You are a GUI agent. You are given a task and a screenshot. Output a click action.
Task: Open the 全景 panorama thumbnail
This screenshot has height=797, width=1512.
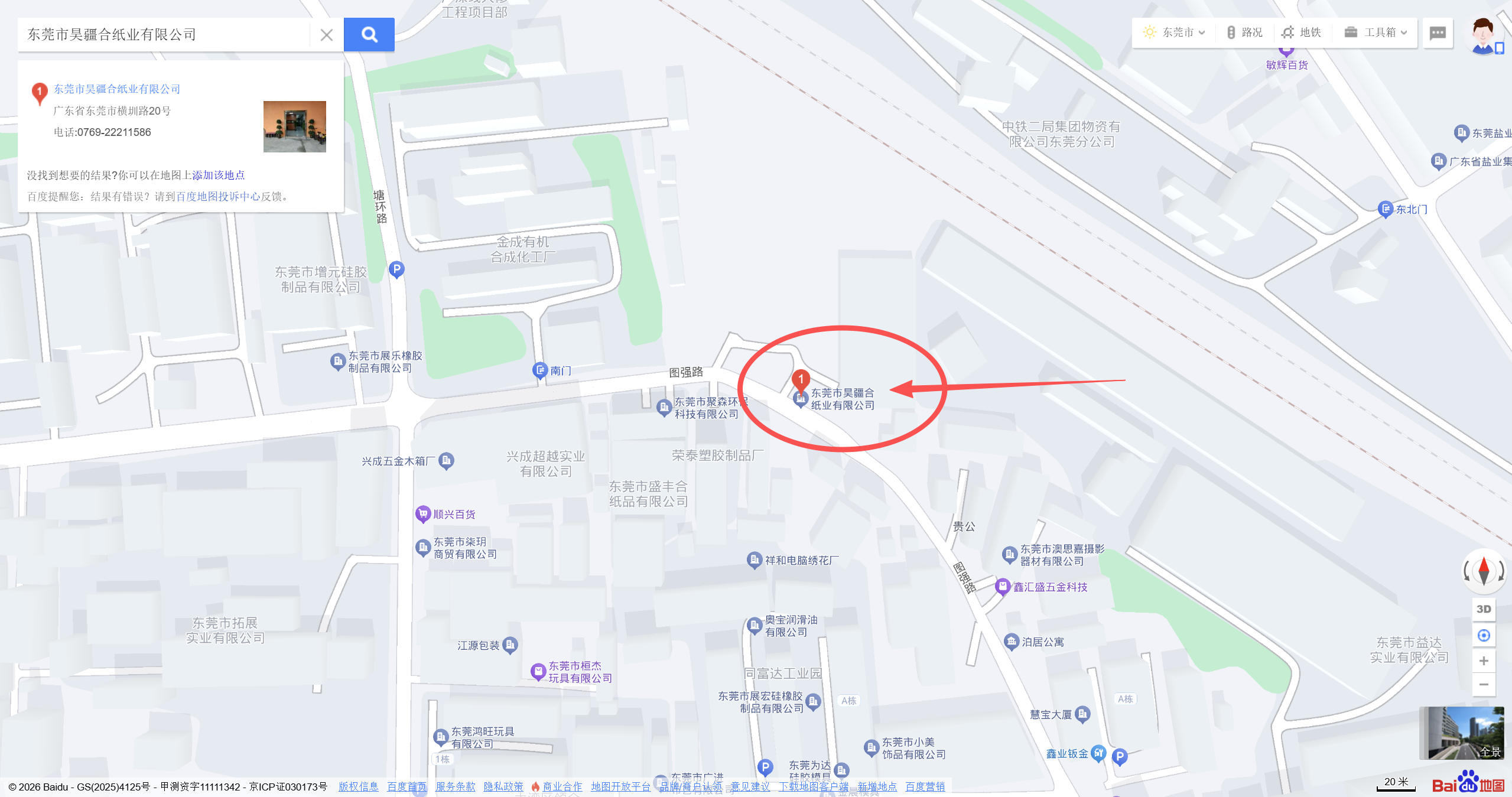pos(1461,733)
